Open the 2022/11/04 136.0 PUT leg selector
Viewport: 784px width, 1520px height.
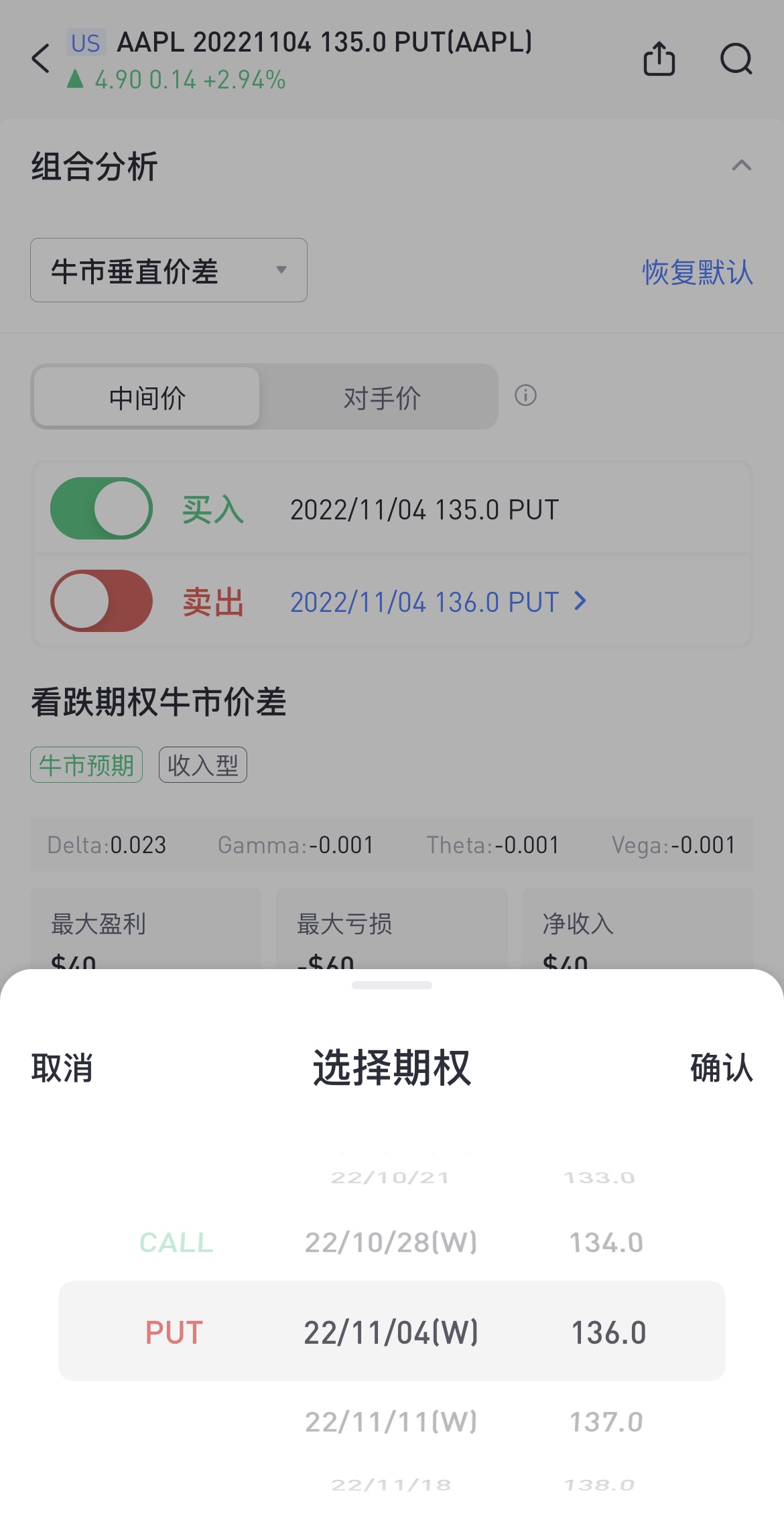438,602
